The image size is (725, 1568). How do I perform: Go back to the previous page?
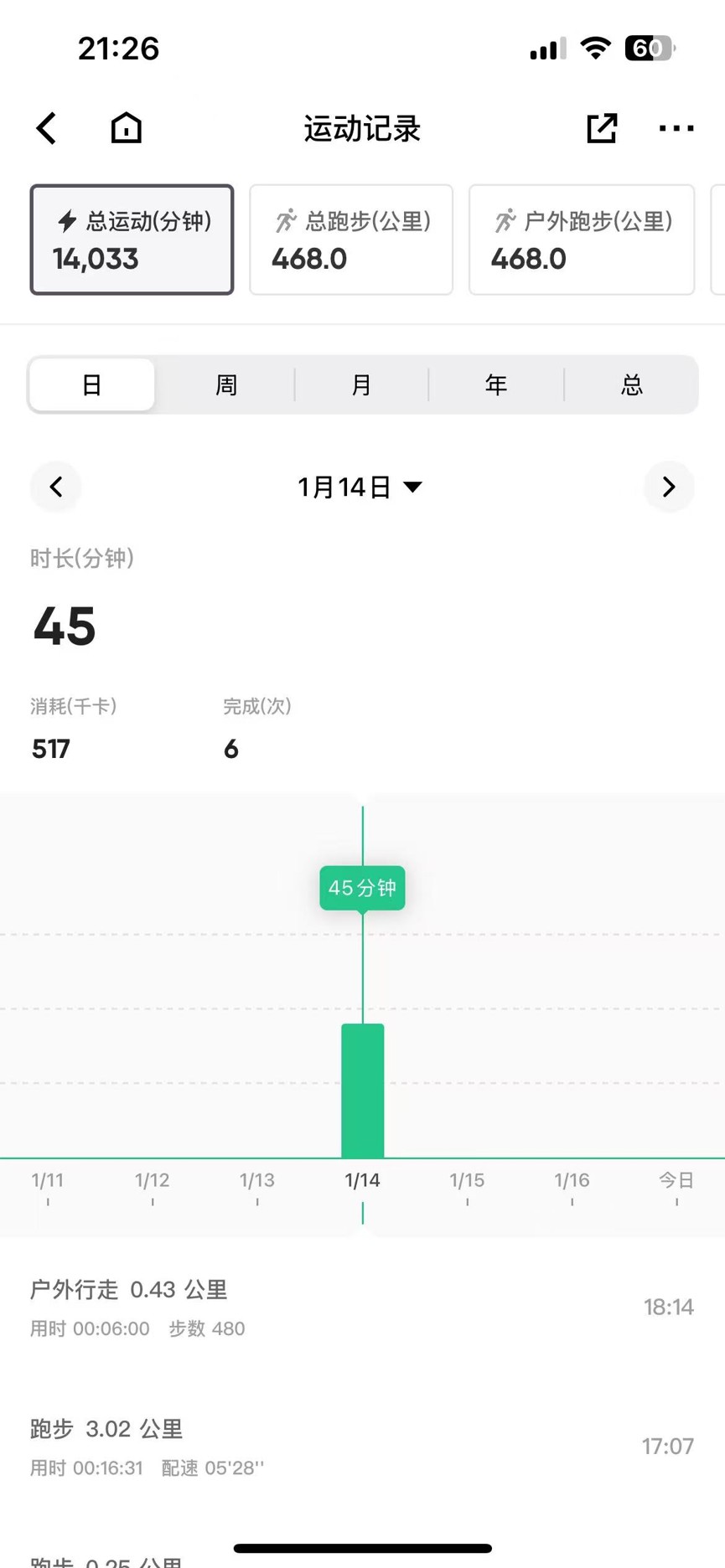click(x=47, y=129)
